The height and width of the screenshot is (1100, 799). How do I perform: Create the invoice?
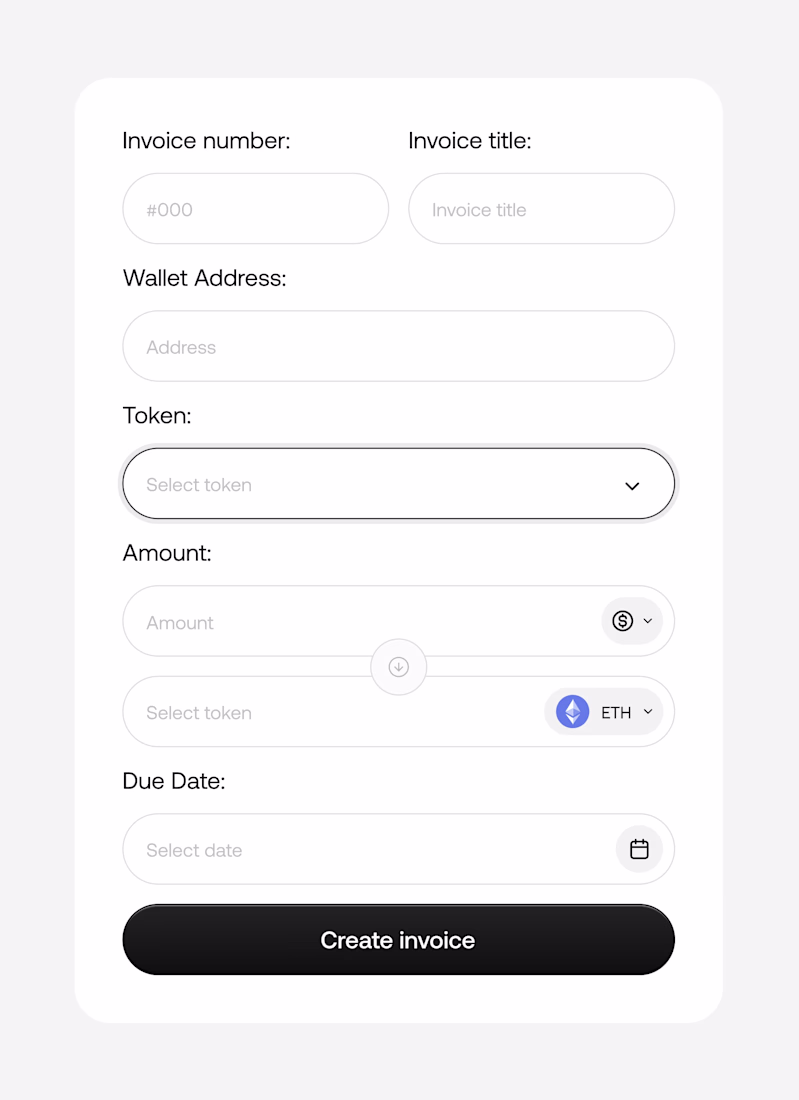point(398,940)
